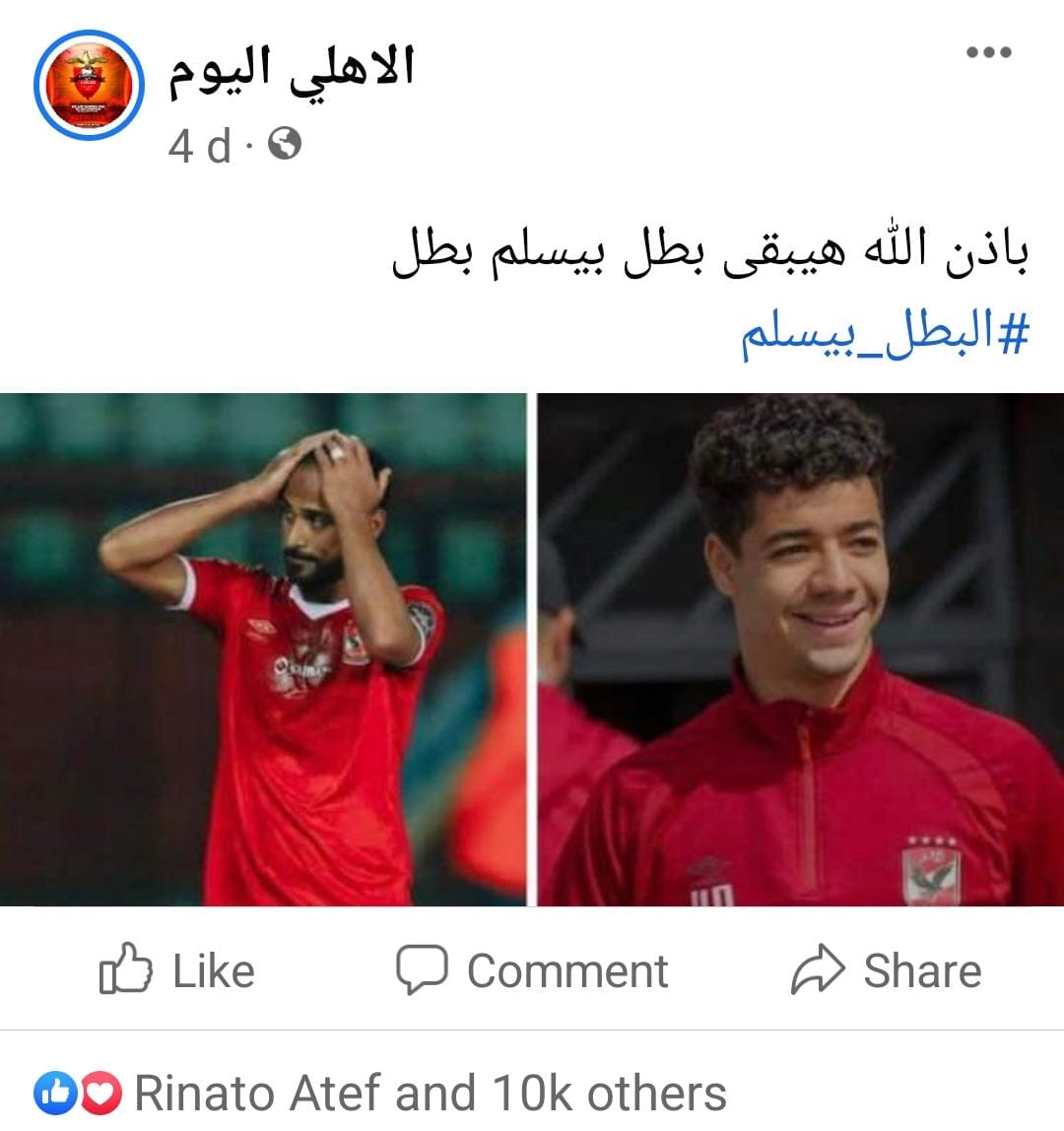Comment on this post
The height and width of the screenshot is (1131, 1064).
click(532, 970)
